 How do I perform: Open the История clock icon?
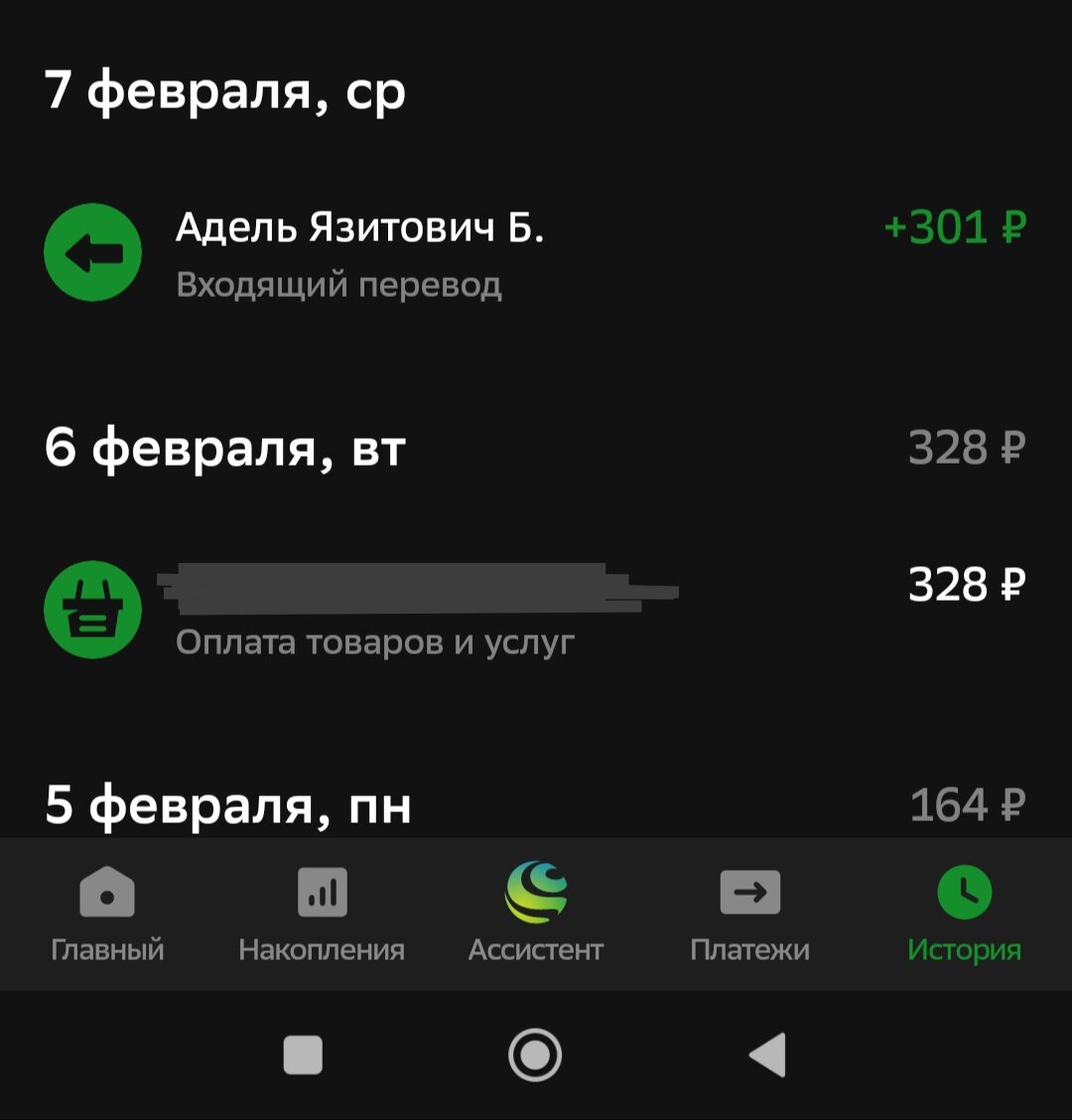[x=964, y=892]
